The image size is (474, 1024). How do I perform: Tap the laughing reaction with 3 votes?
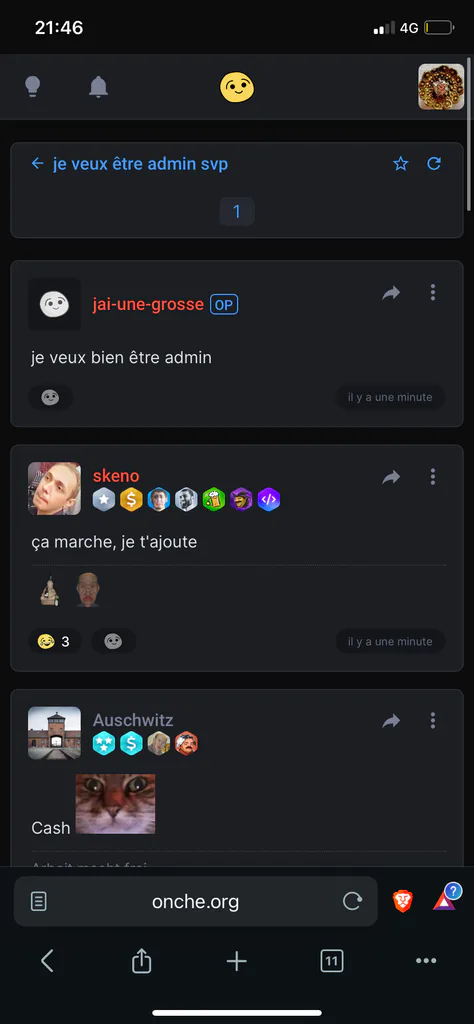[x=55, y=641]
